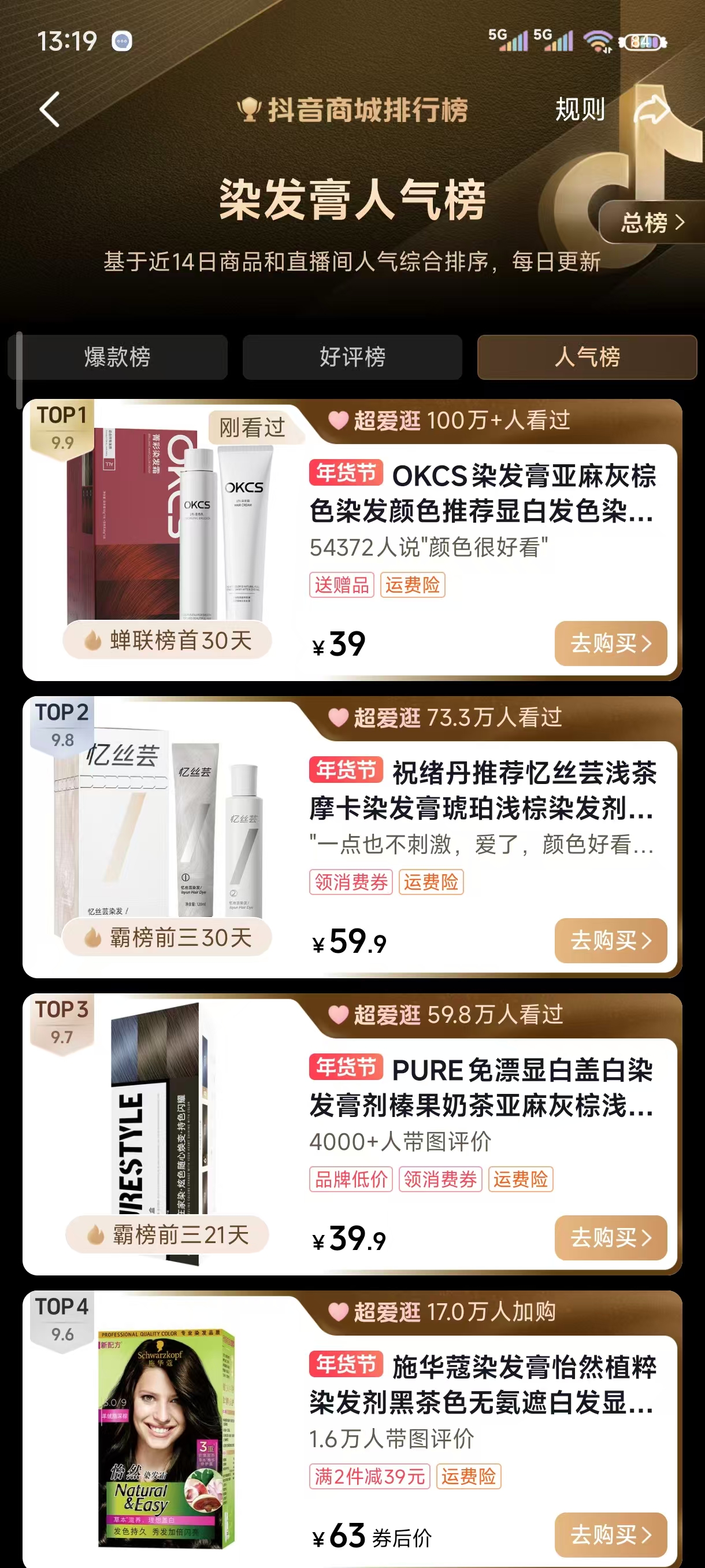This screenshot has width=705, height=1568.
Task: Go back using the top-left arrow
Action: tap(50, 110)
